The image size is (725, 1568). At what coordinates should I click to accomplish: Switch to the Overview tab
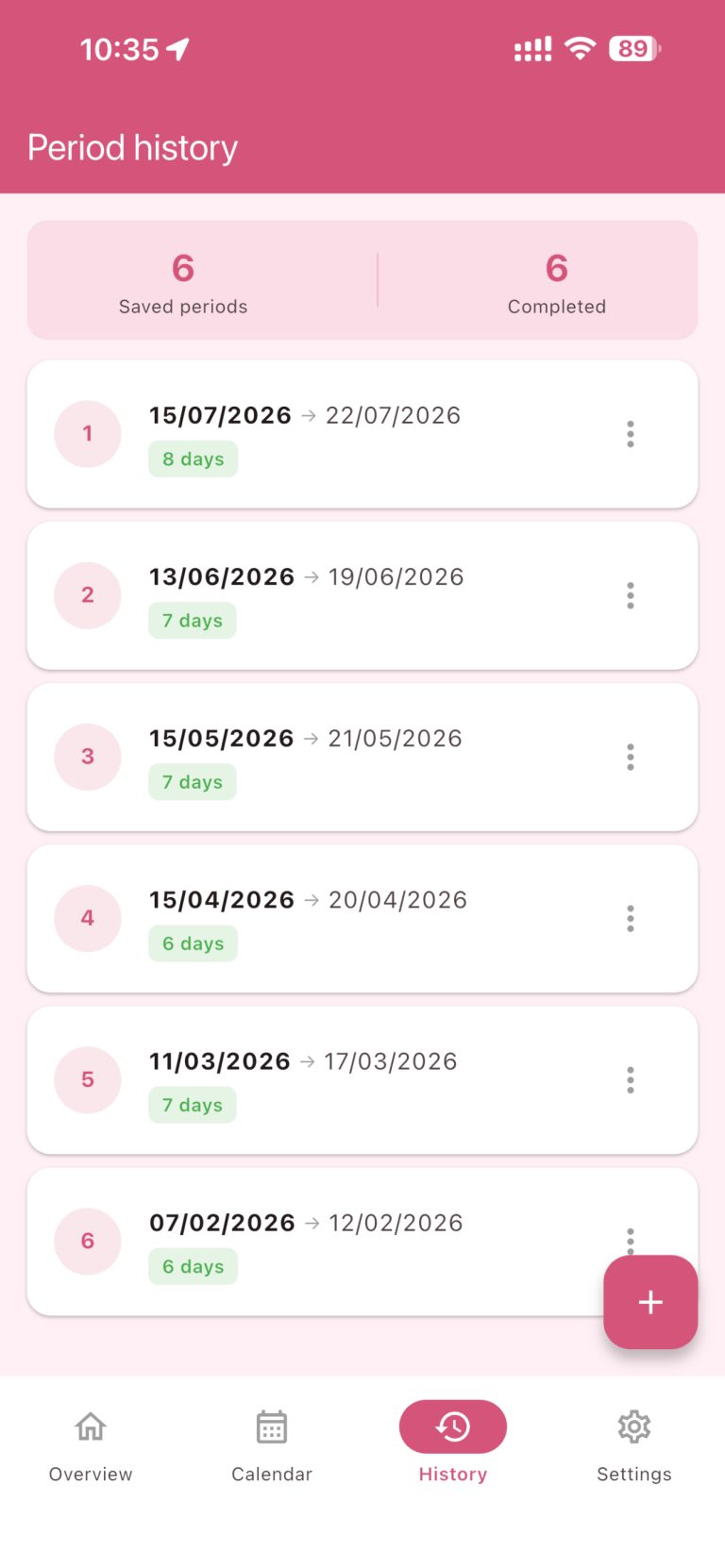click(91, 1445)
